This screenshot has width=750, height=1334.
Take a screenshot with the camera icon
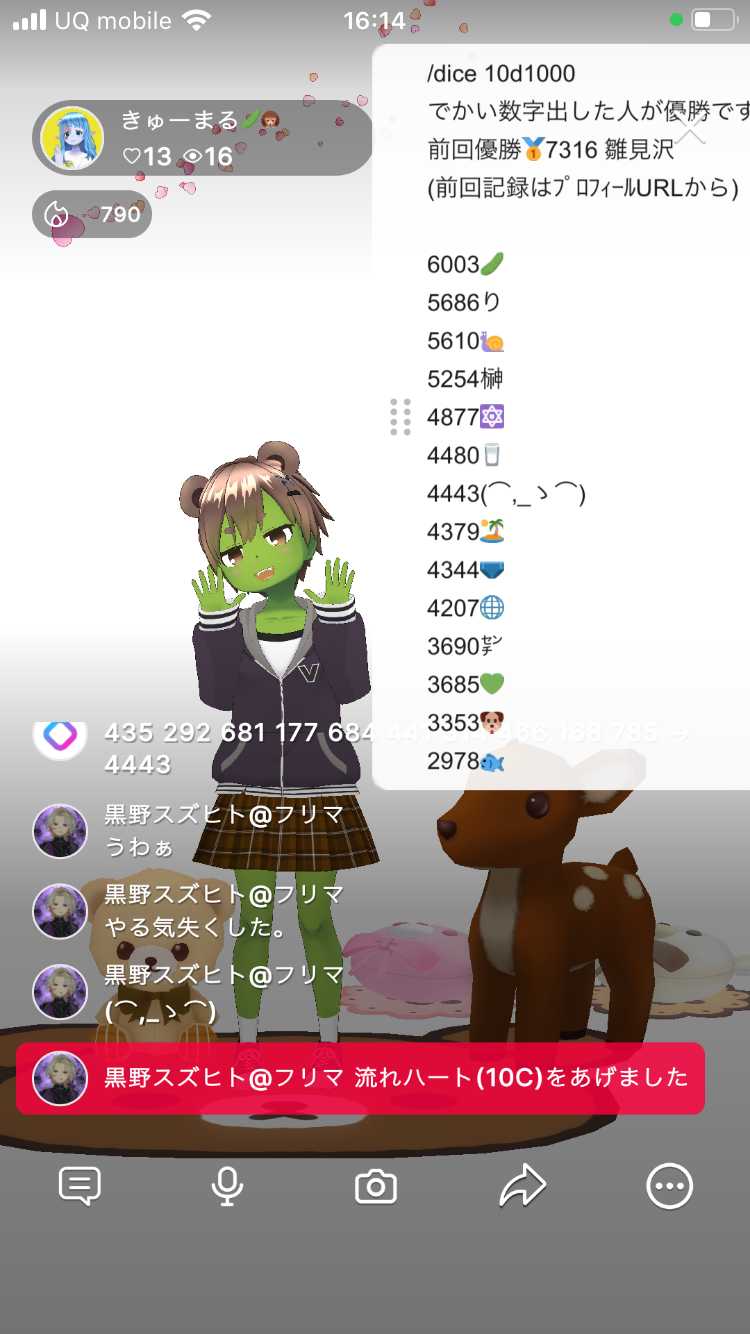point(376,1187)
